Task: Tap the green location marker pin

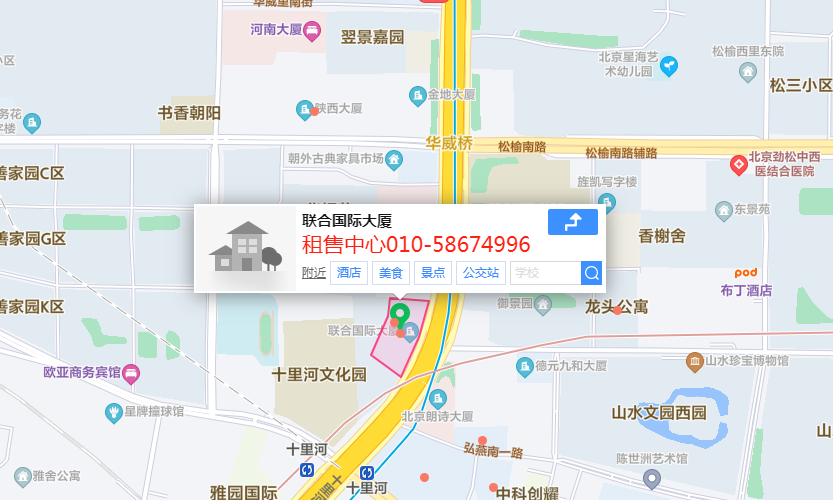Action: click(x=399, y=315)
